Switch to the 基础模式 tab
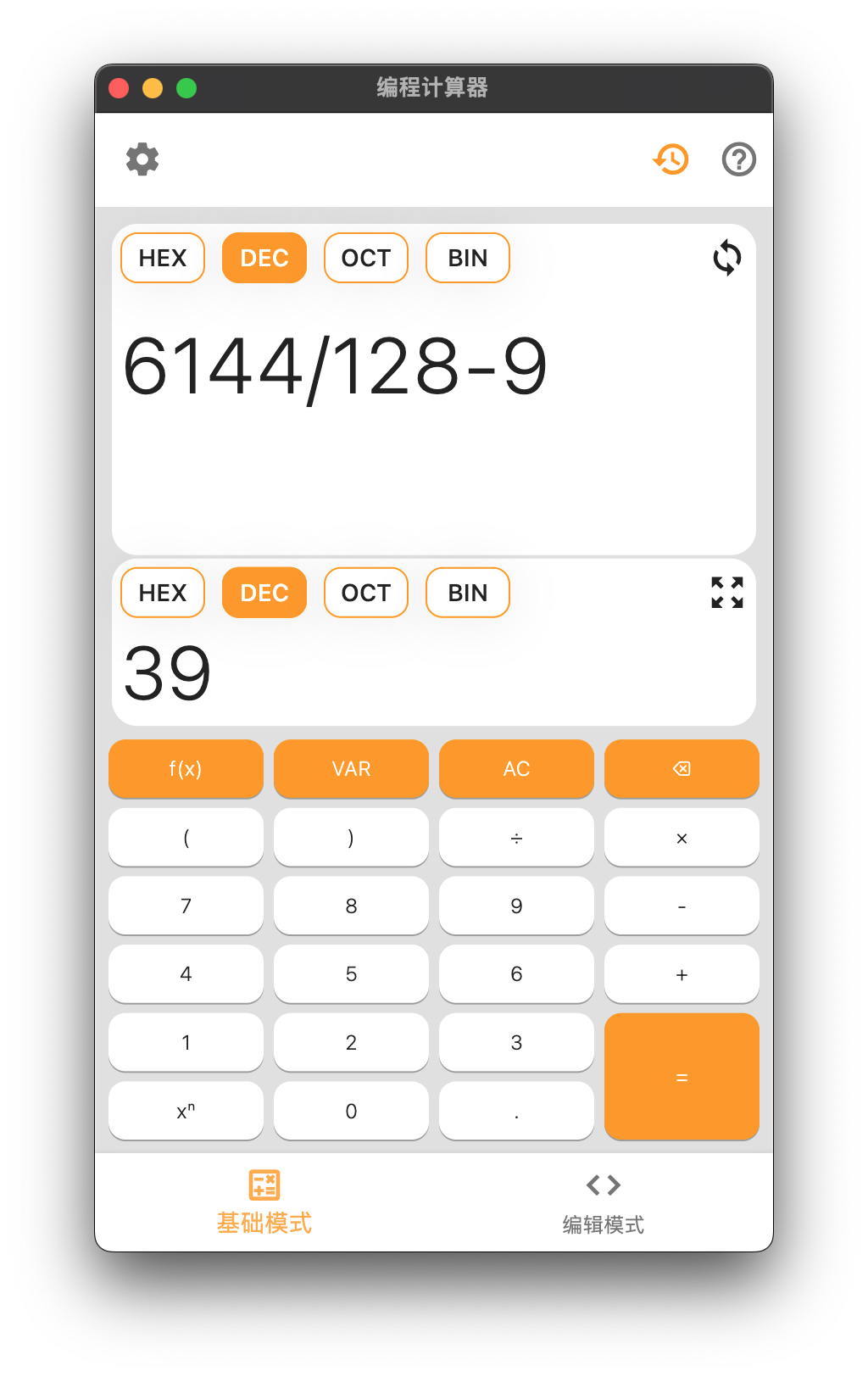 [x=264, y=1204]
